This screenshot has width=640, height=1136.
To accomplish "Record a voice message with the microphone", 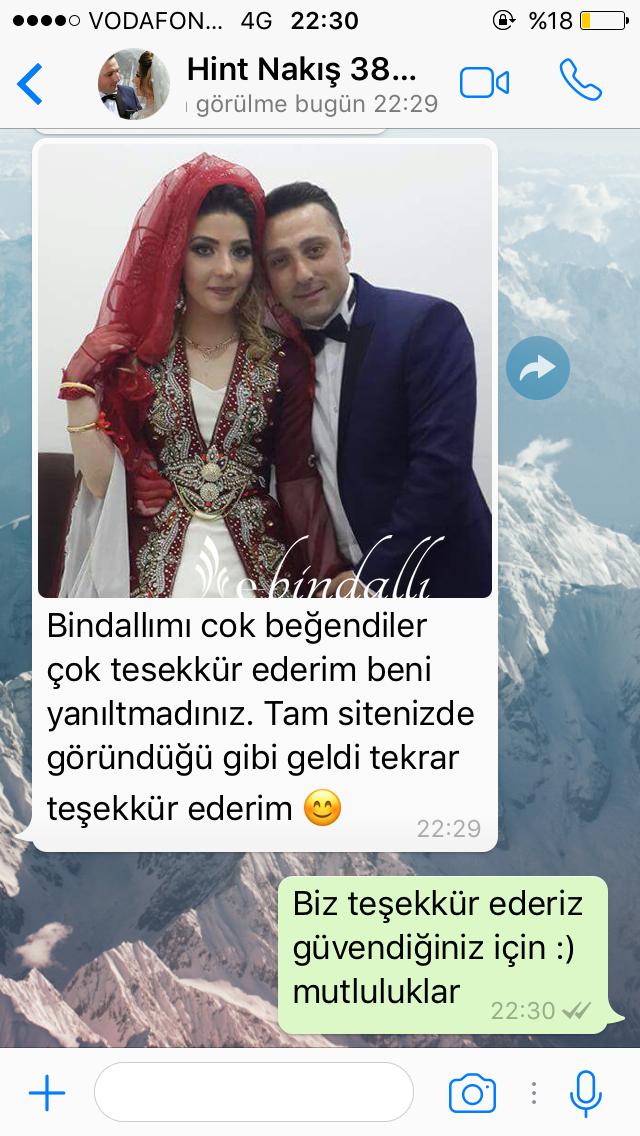I will coord(586,1093).
